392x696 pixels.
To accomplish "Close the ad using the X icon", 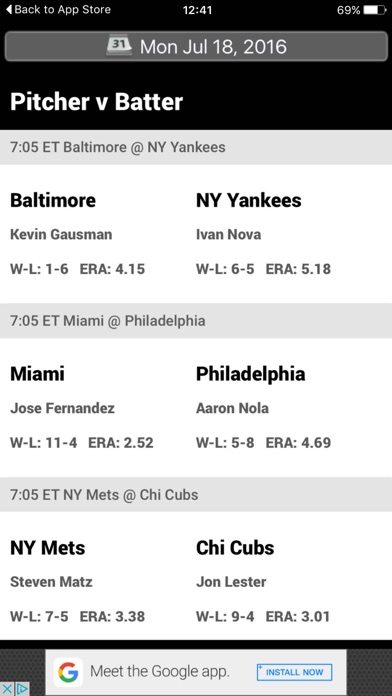I will (7, 689).
